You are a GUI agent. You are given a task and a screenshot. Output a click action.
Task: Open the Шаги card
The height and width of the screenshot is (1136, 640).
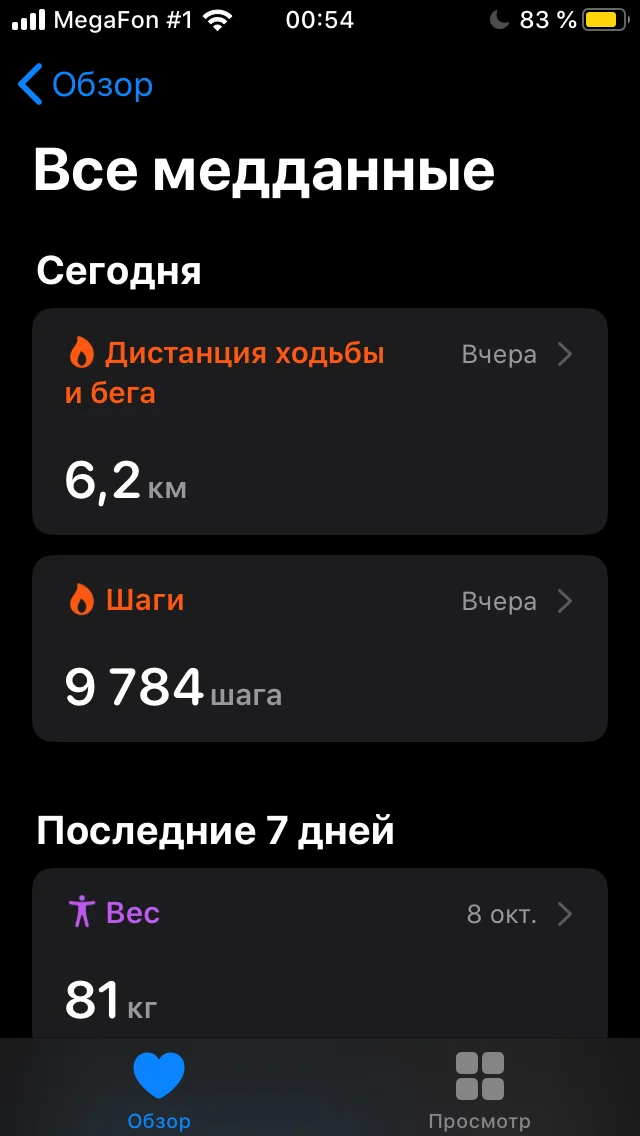[x=319, y=648]
